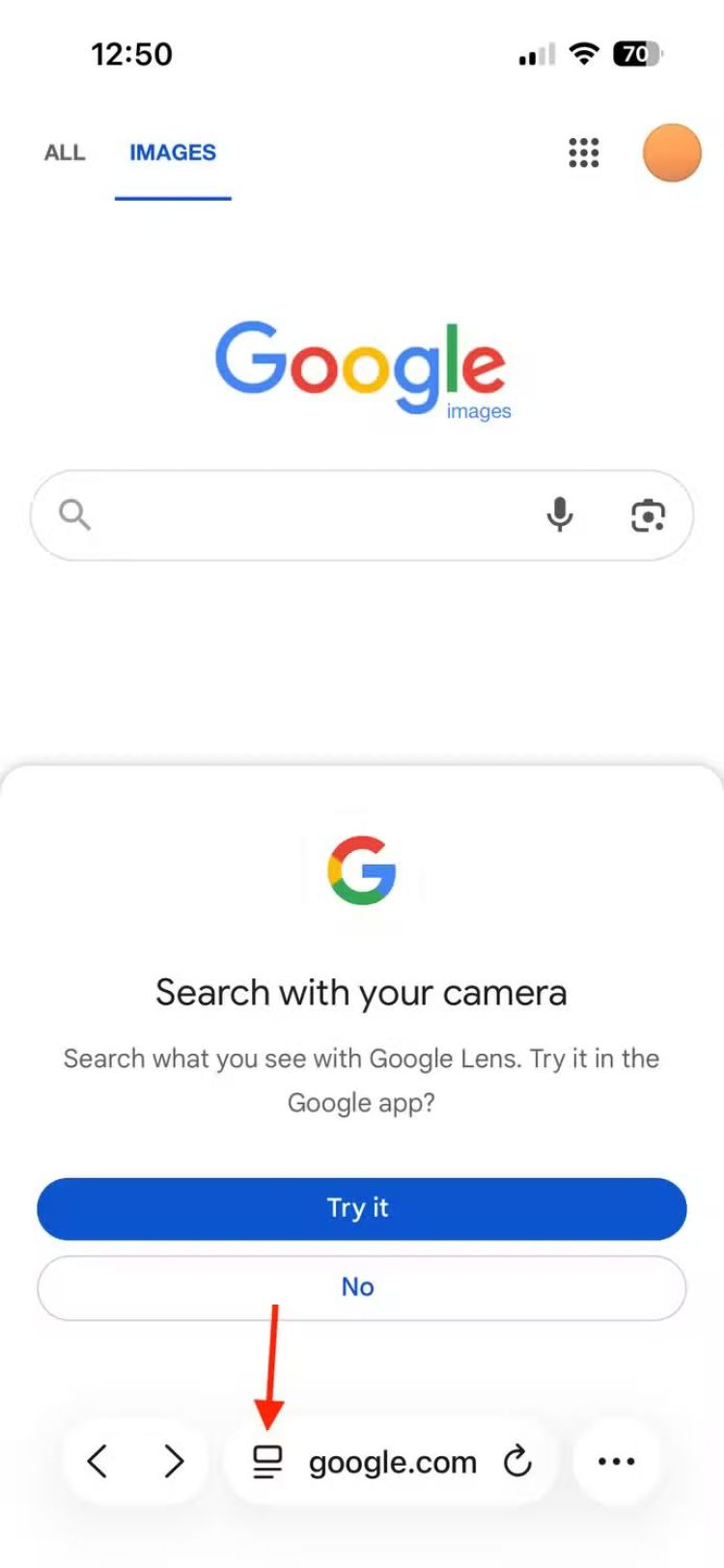The image size is (724, 1568).
Task: Tap the google.com address bar
Action: (393, 1463)
